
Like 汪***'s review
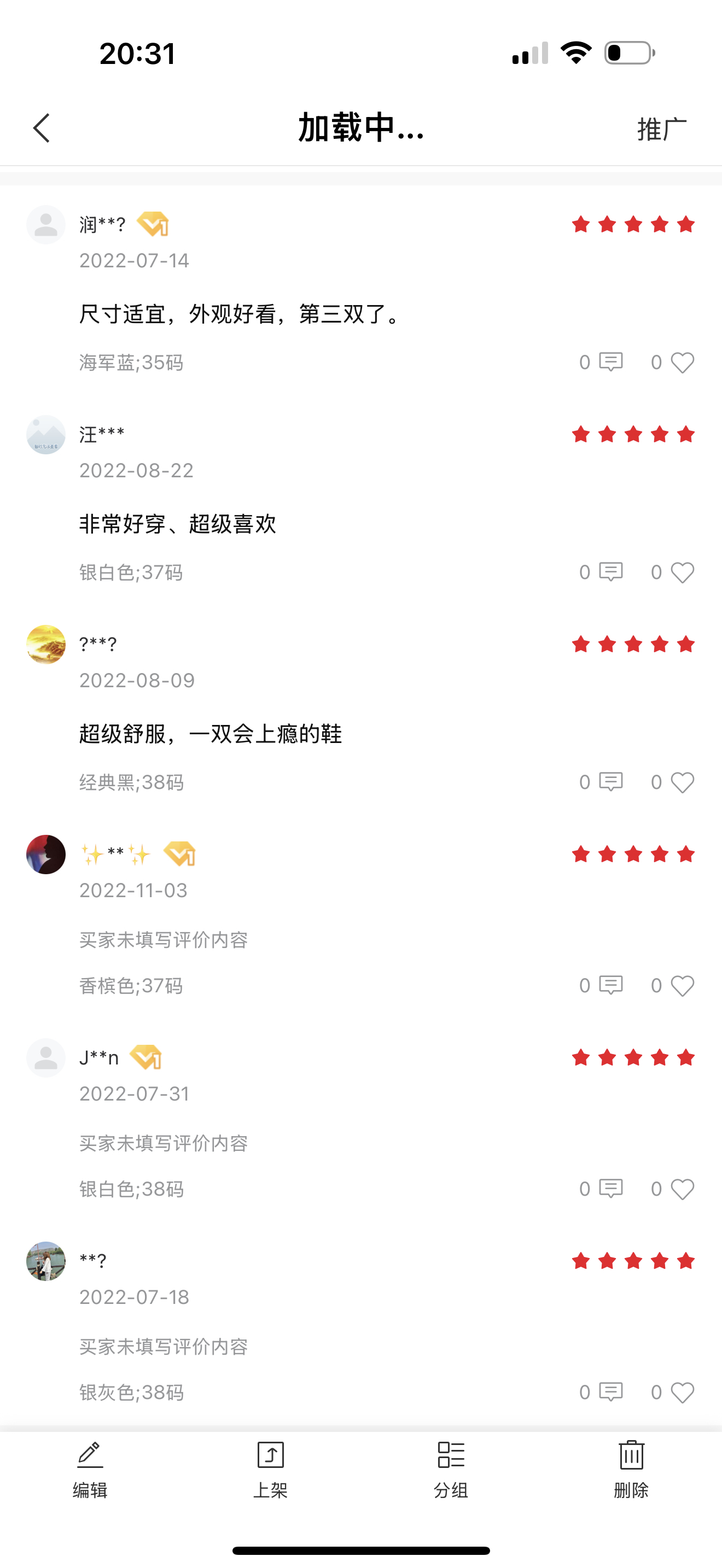[x=682, y=573]
